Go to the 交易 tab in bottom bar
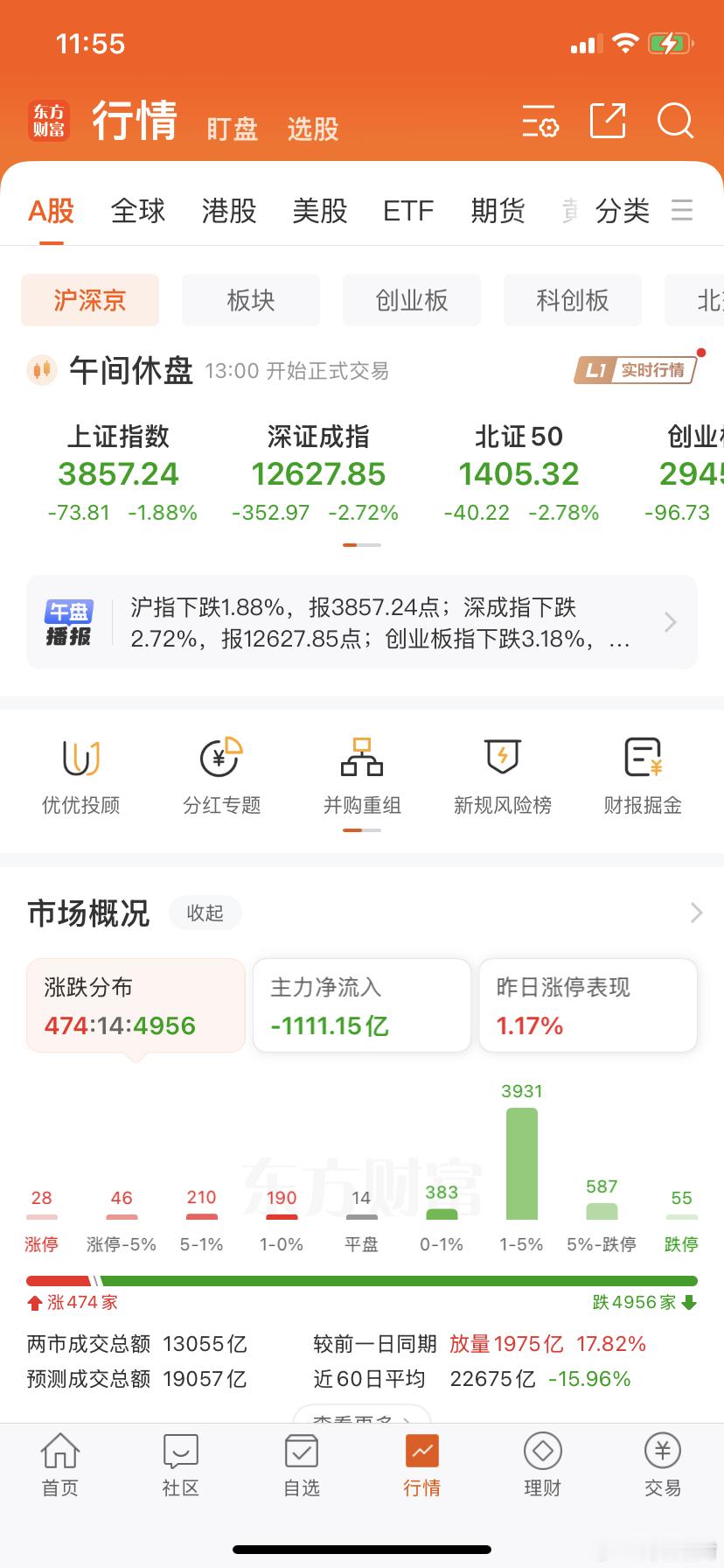724x1568 pixels. pos(662,1463)
